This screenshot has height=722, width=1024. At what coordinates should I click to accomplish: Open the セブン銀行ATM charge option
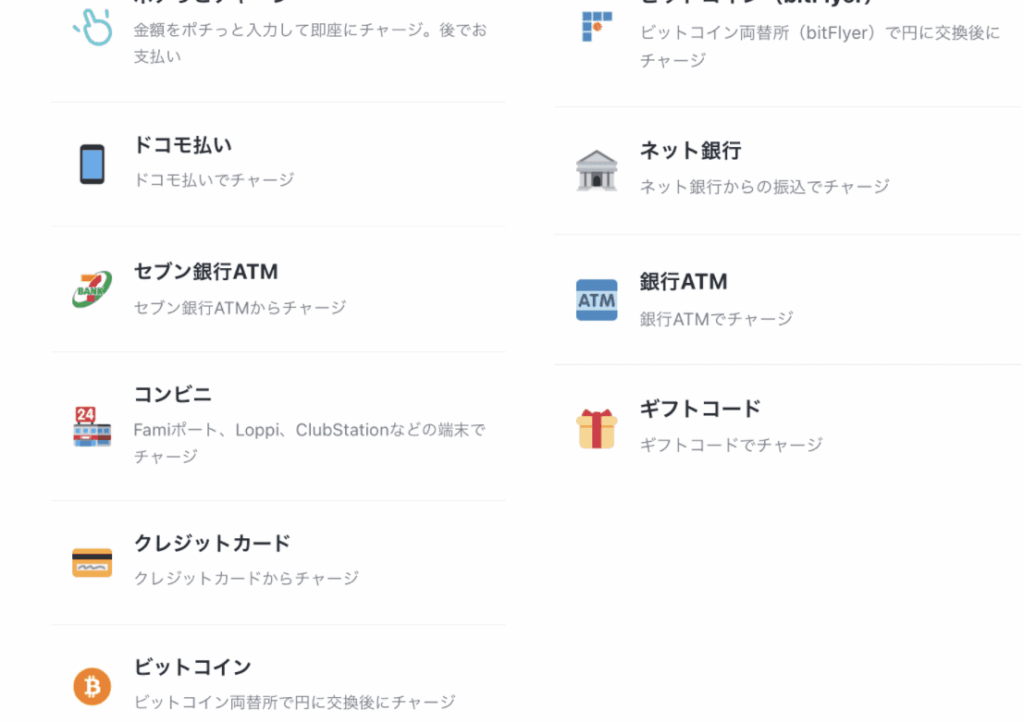point(278,289)
